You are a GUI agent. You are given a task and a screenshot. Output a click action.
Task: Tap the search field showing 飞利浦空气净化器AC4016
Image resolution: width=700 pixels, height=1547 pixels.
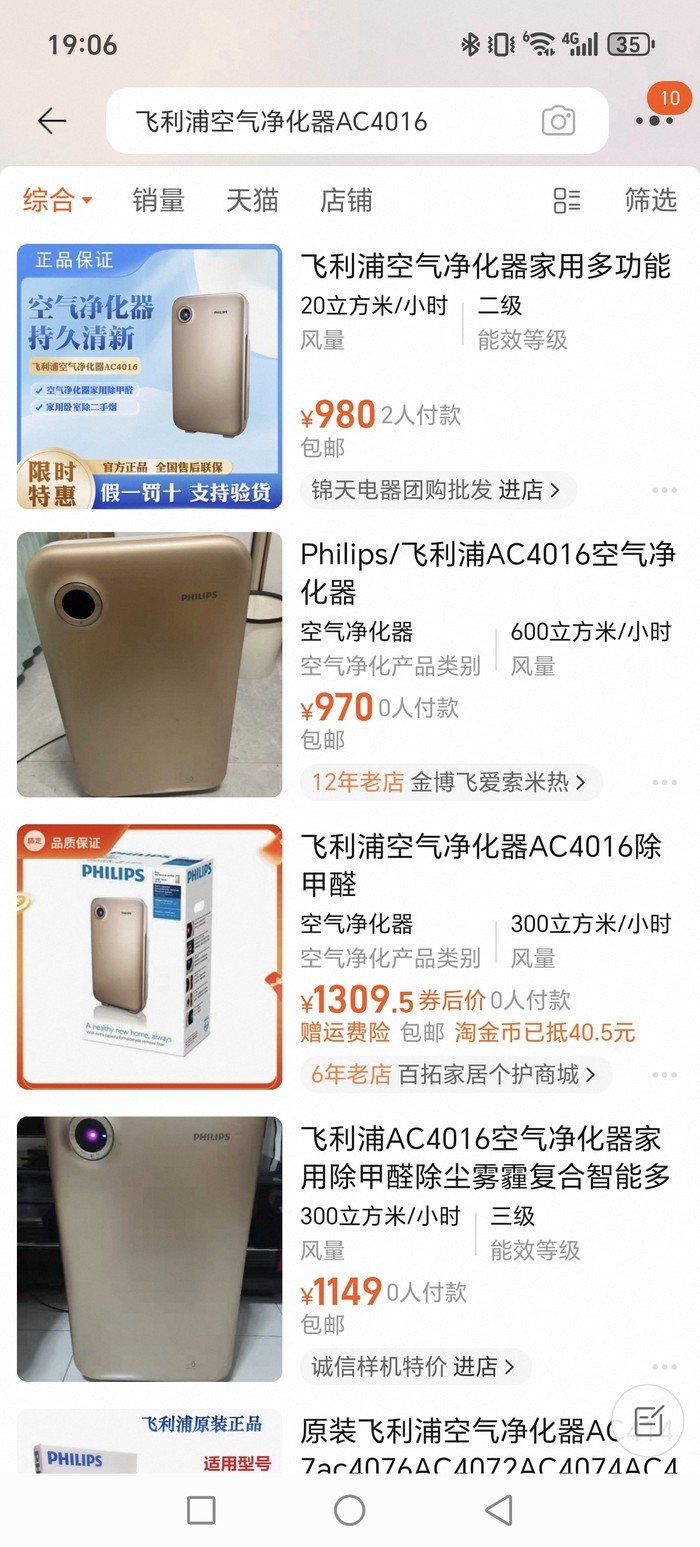click(320, 121)
